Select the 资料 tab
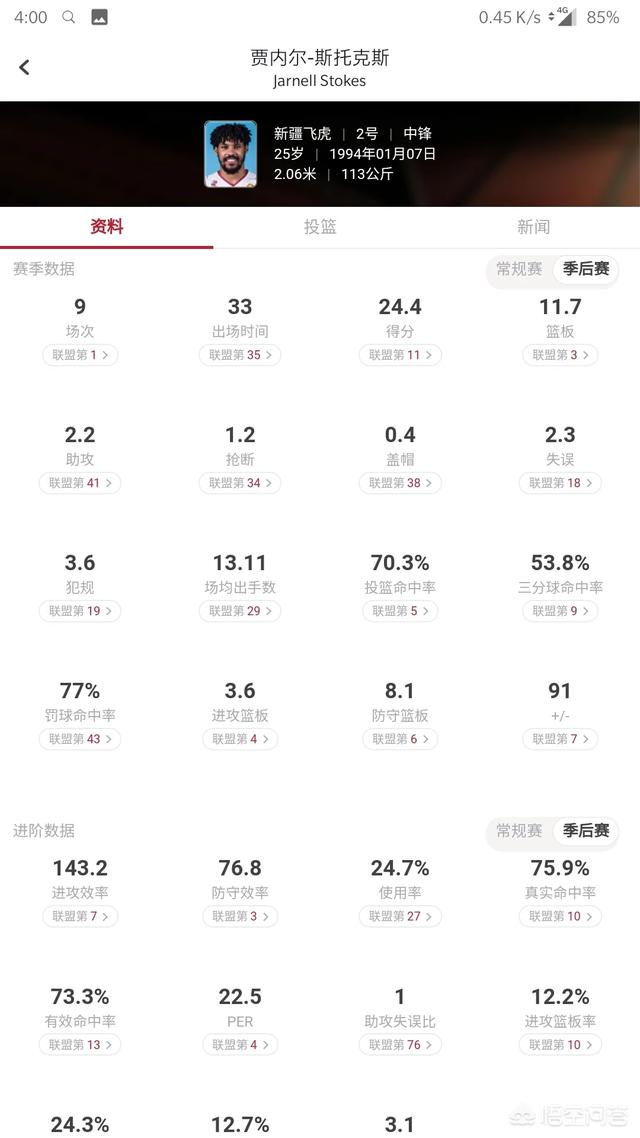Image resolution: width=640 pixels, height=1138 pixels. tap(107, 227)
